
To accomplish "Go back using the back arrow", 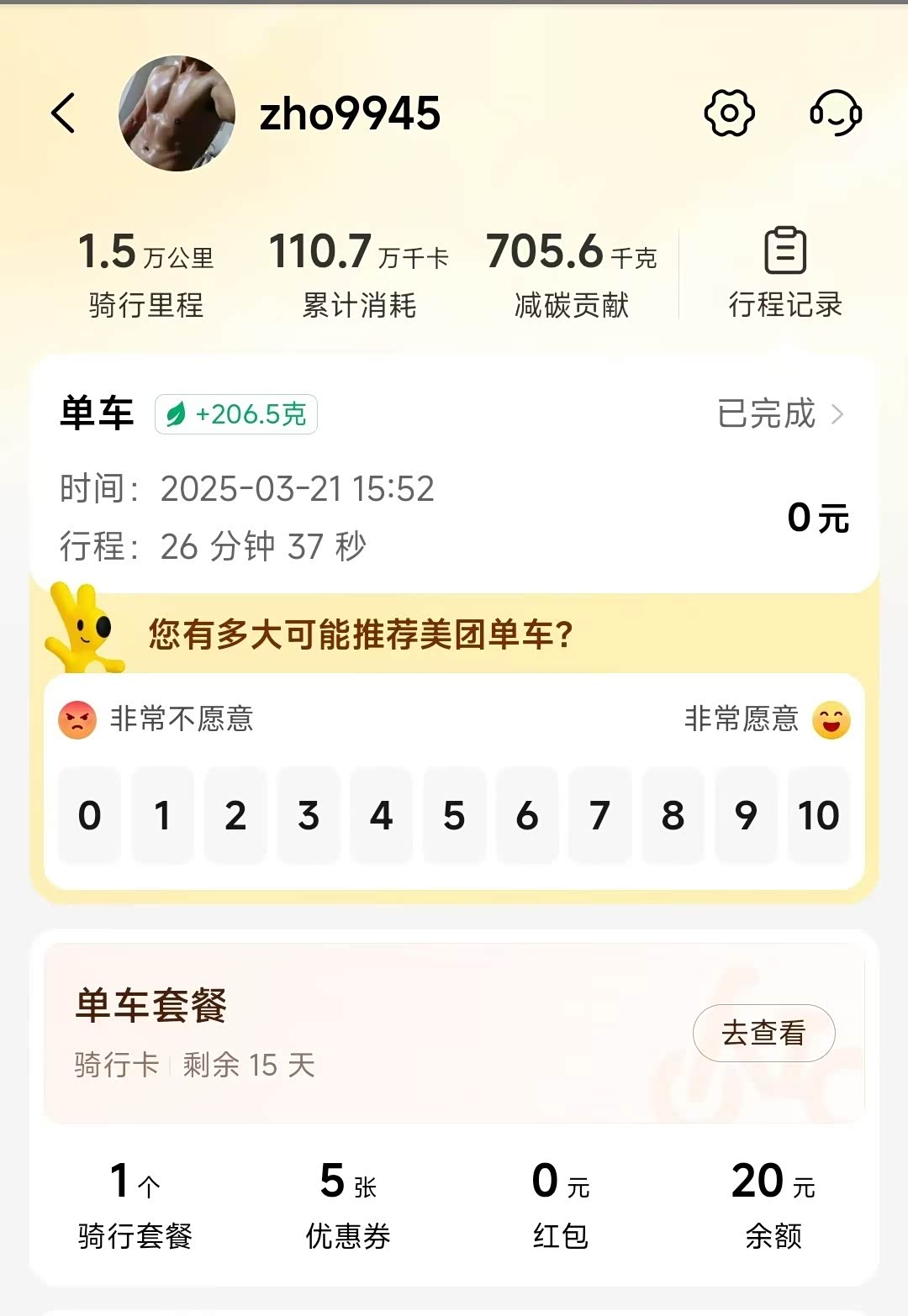I will point(64,113).
